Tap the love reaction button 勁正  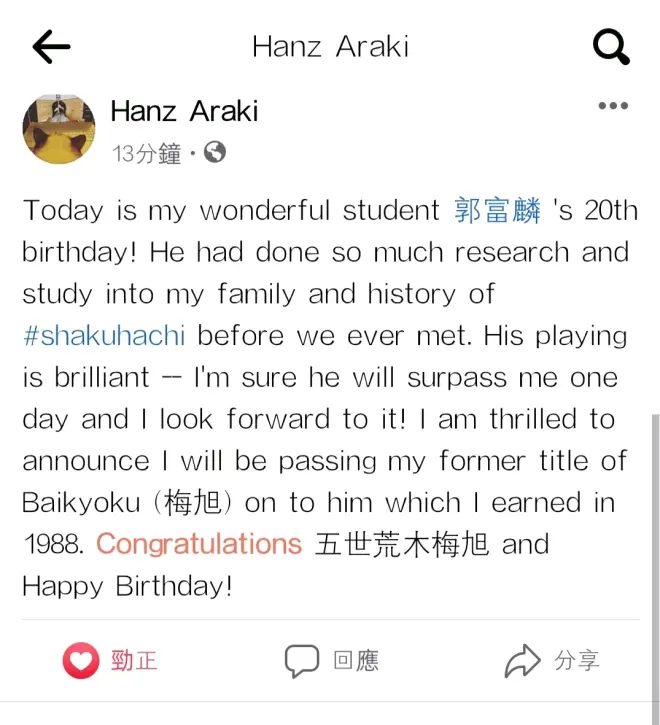point(110,660)
